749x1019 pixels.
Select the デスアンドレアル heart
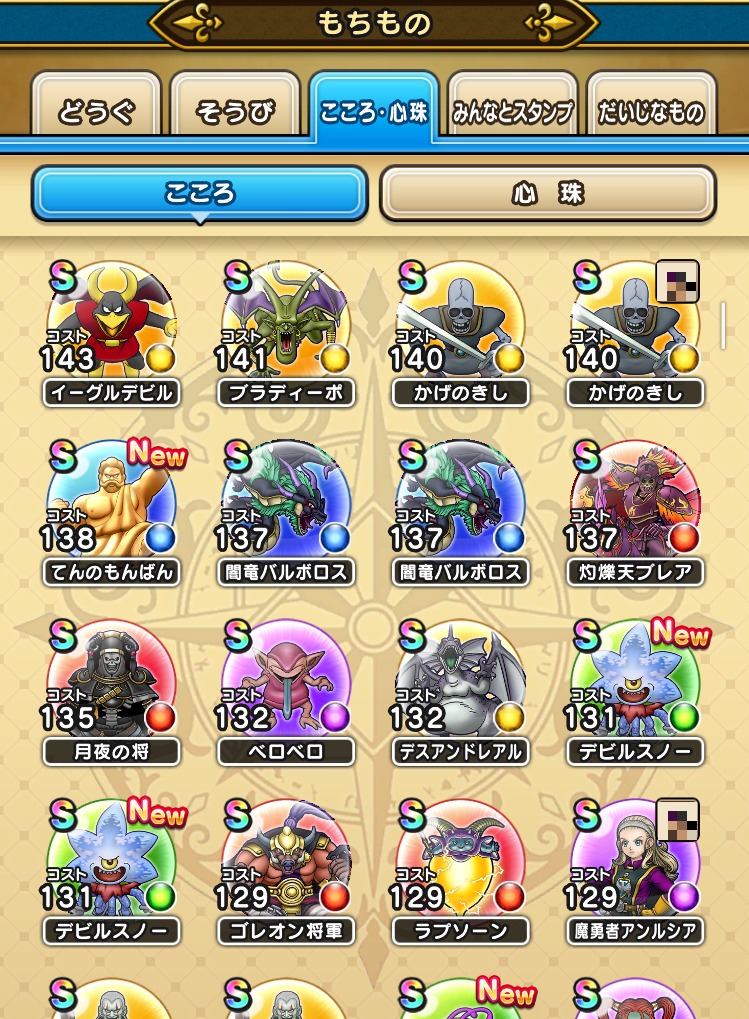pyautogui.click(x=460, y=685)
